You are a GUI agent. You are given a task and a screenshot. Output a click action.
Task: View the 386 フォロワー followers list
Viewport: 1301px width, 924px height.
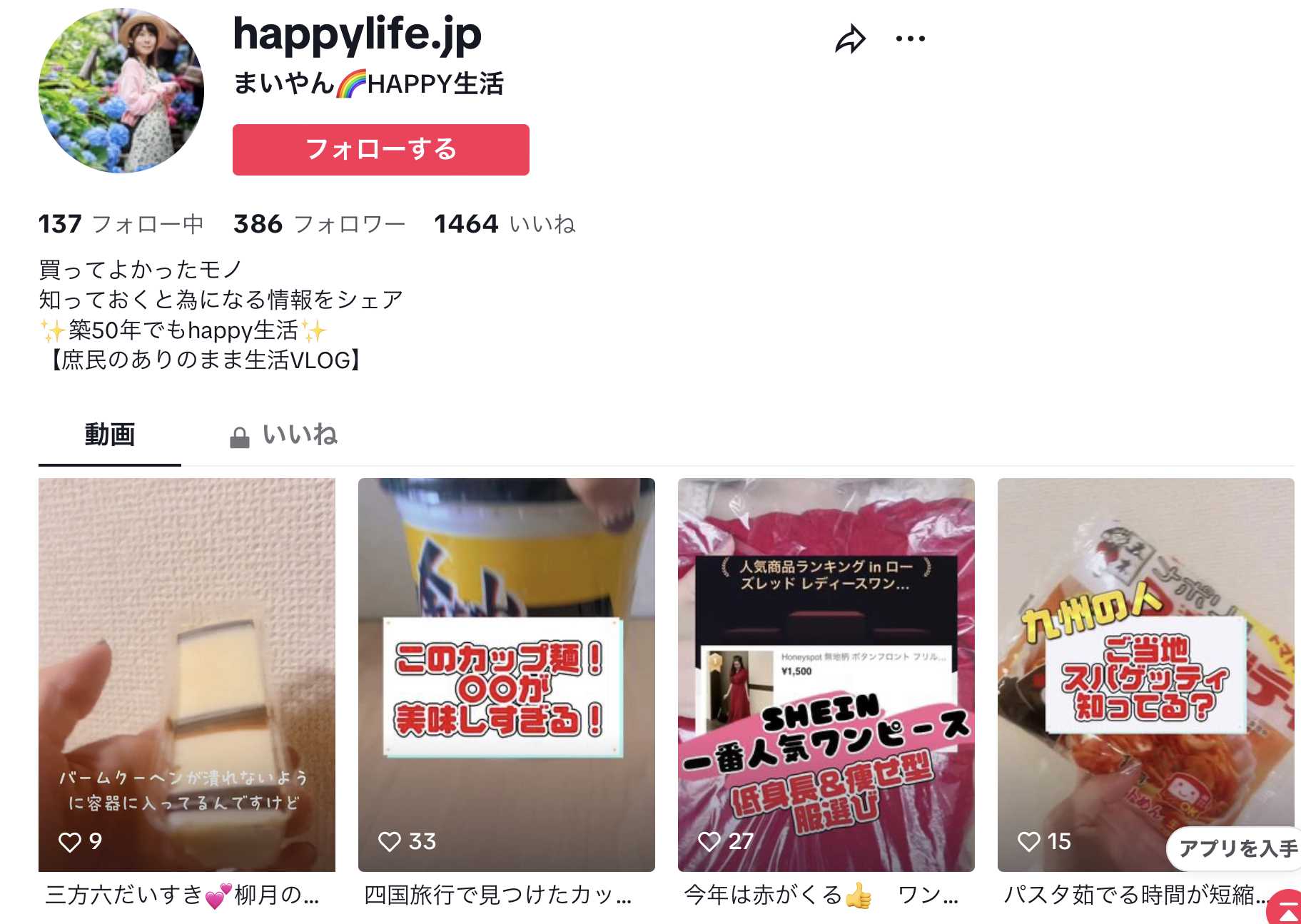tap(319, 224)
